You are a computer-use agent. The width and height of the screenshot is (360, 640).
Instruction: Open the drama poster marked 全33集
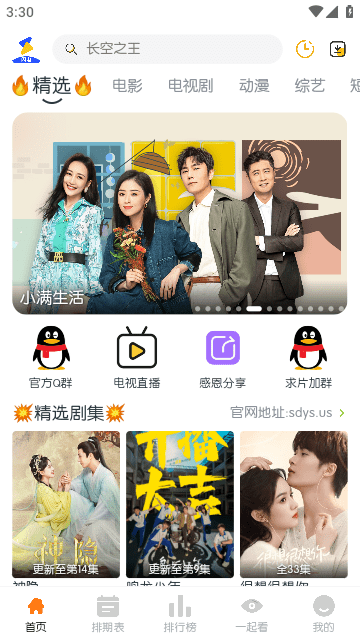[x=294, y=504]
